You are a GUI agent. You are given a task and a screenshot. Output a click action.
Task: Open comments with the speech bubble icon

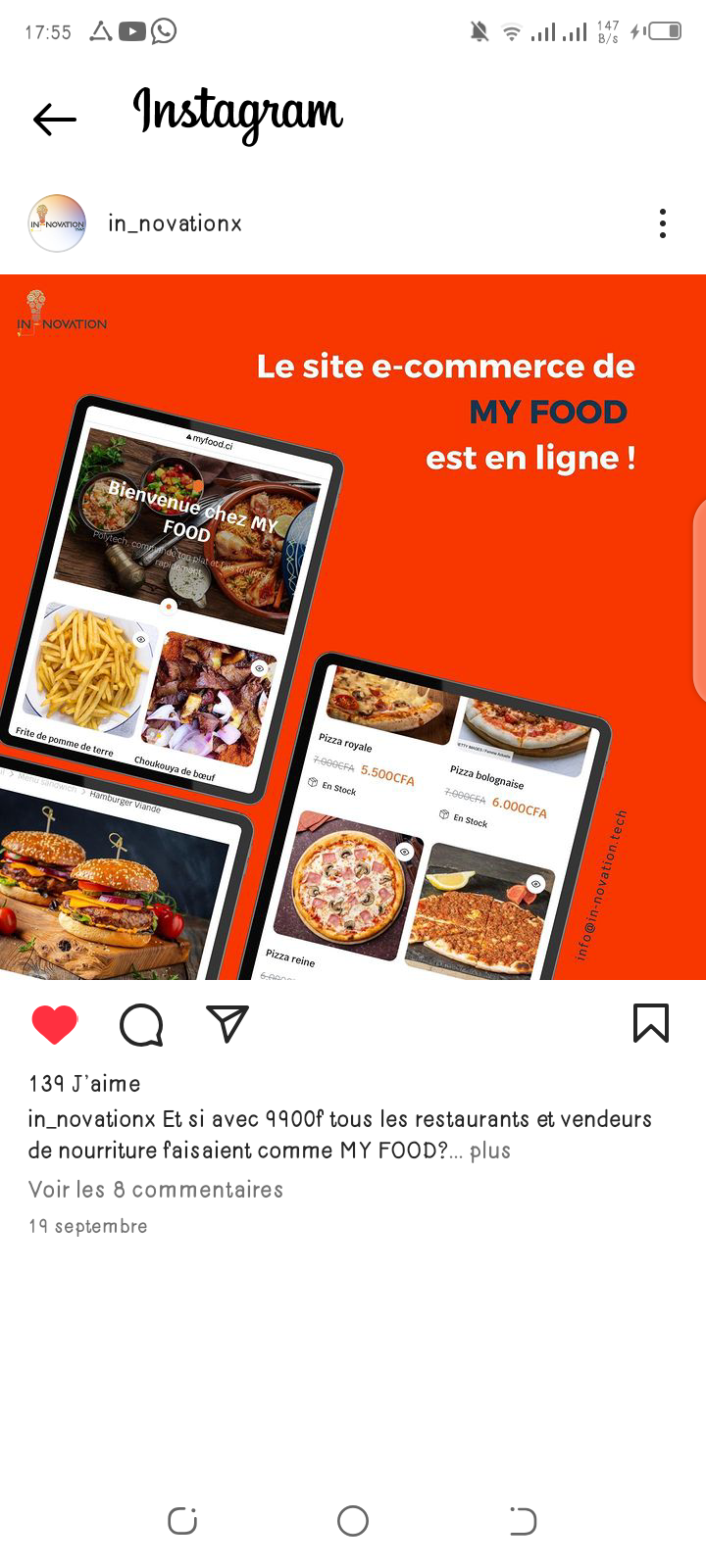click(x=141, y=1024)
